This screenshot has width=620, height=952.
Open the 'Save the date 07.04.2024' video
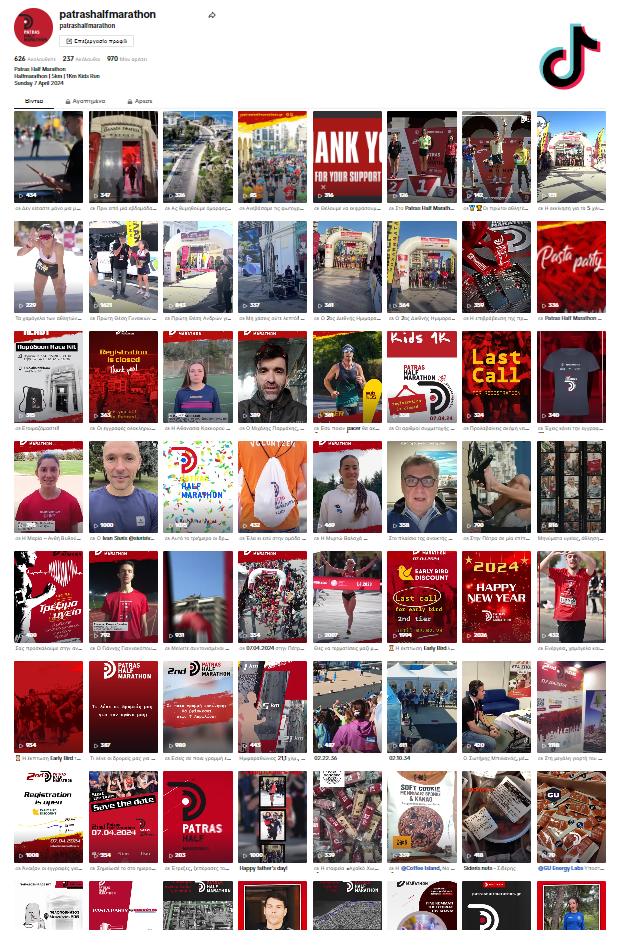(x=123, y=816)
